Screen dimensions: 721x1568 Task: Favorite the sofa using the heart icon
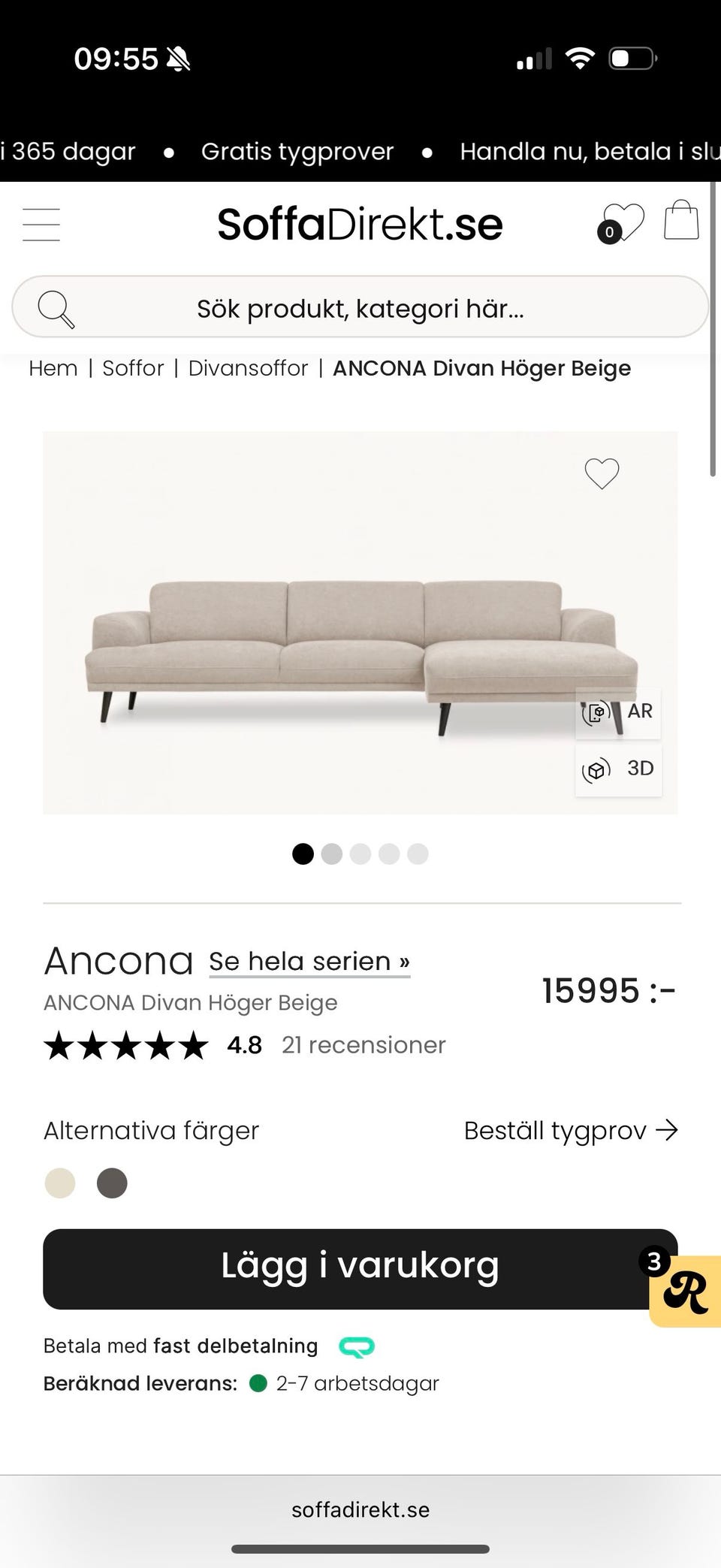pyautogui.click(x=601, y=473)
